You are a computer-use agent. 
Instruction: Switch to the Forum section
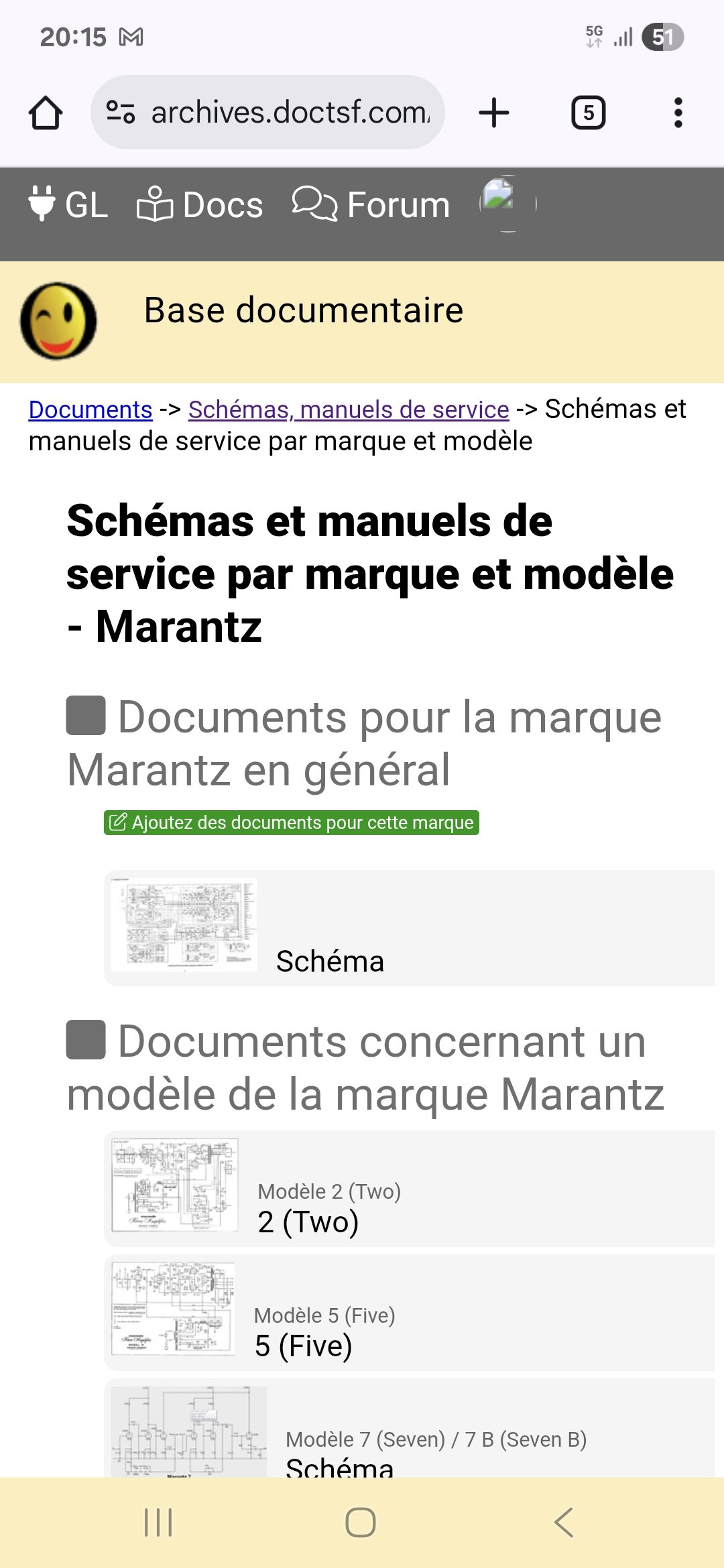click(371, 204)
